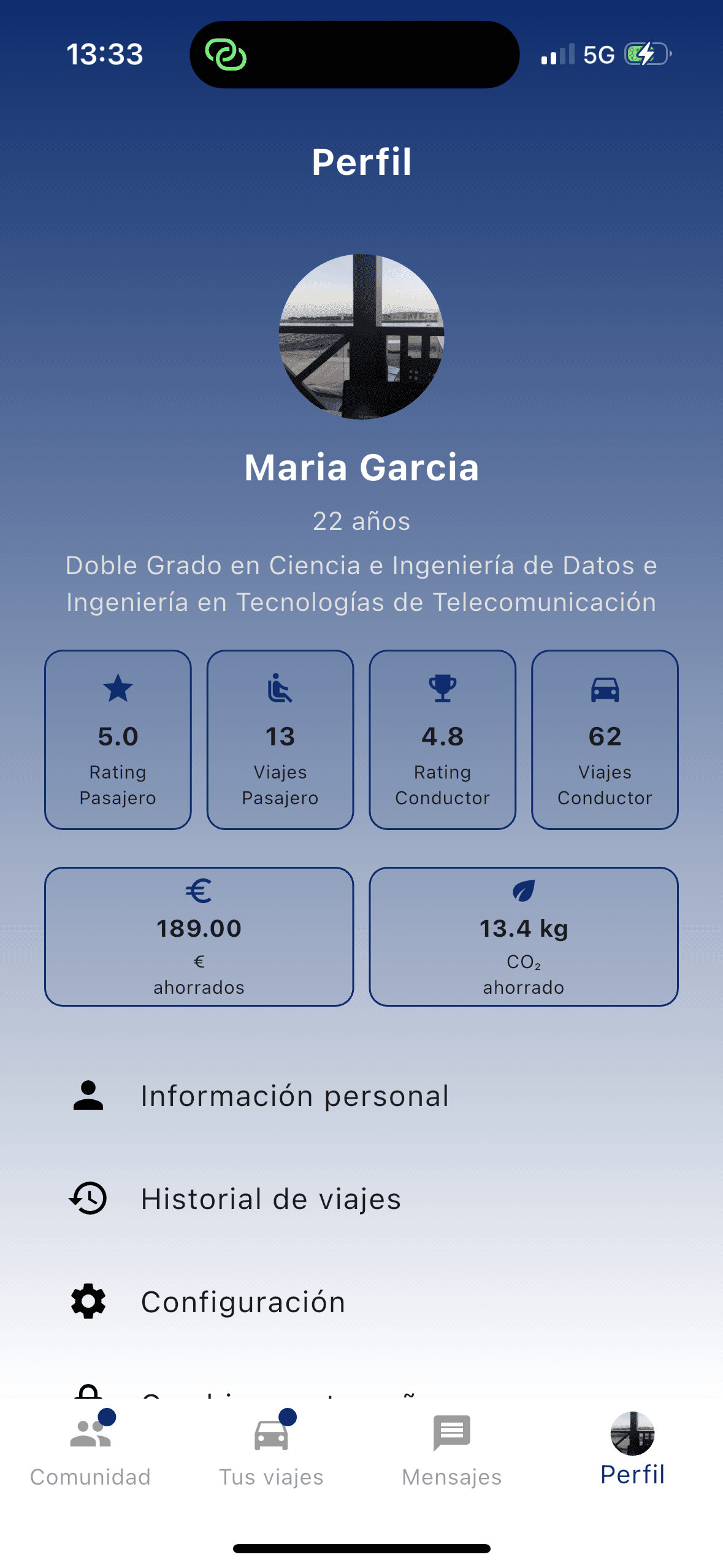This screenshot has width=723, height=1568.
Task: Tap the gear icon beside Configuración
Action: point(88,1301)
